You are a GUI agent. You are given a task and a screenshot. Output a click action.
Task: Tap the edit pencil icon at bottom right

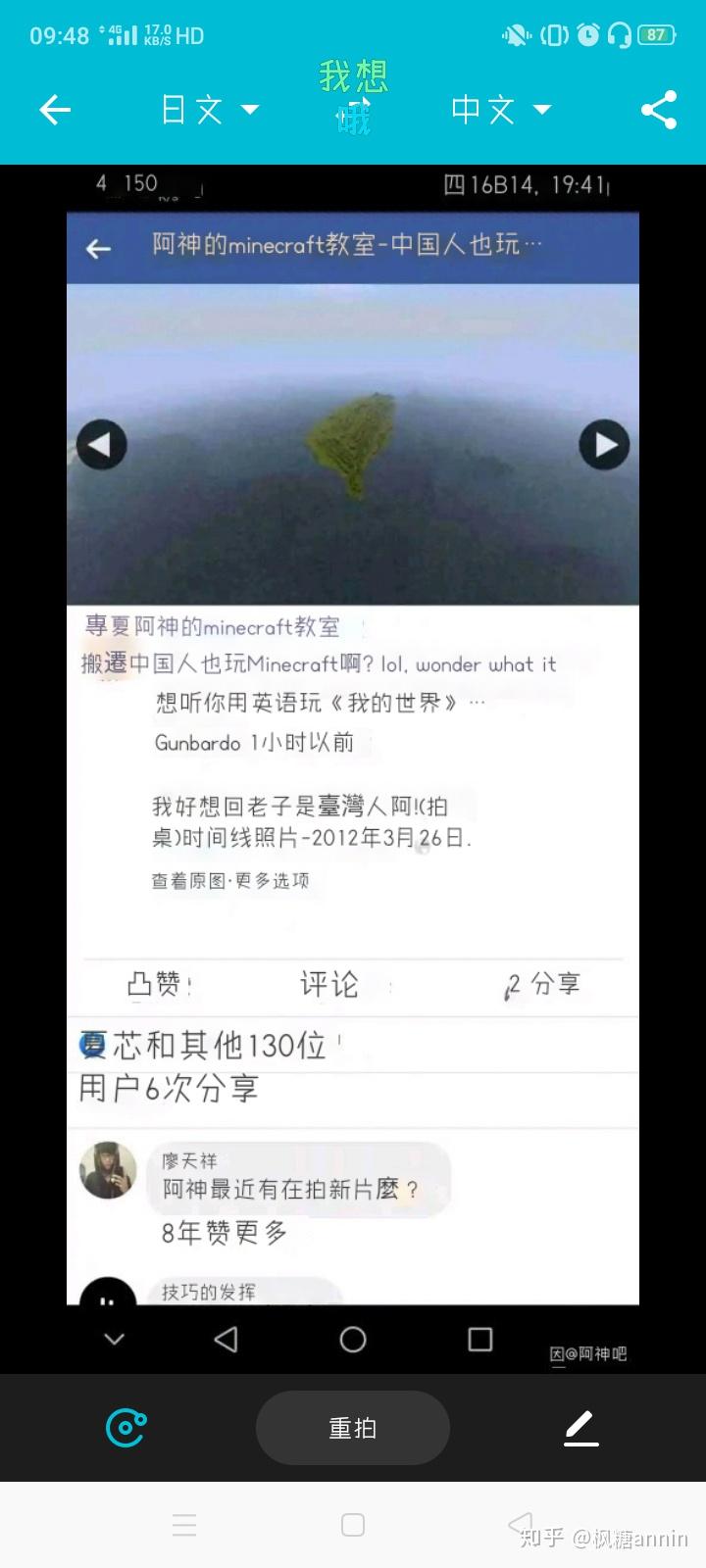(x=580, y=1428)
